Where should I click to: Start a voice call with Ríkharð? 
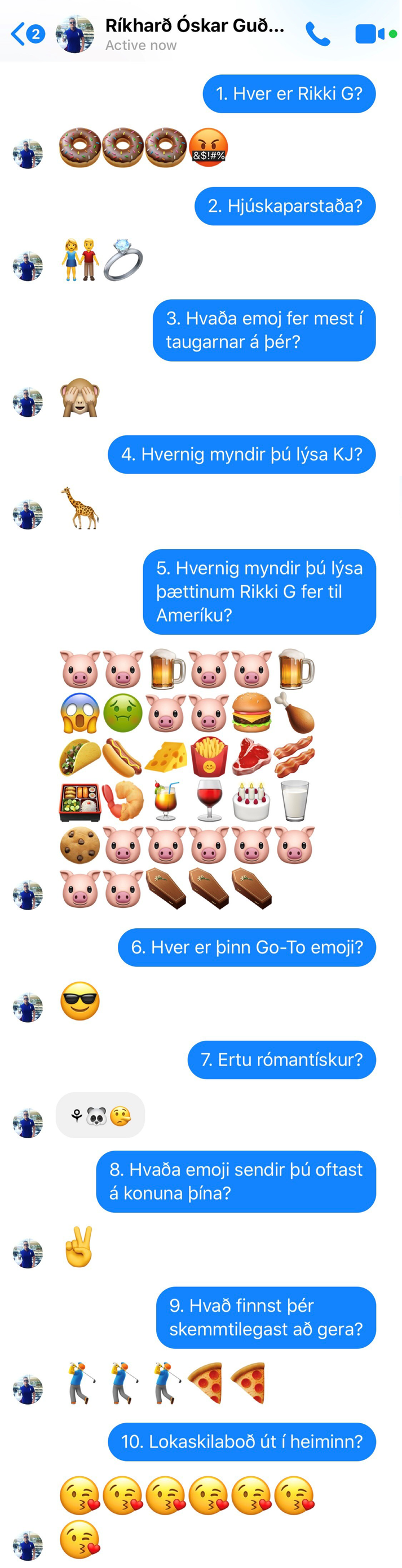click(317, 34)
